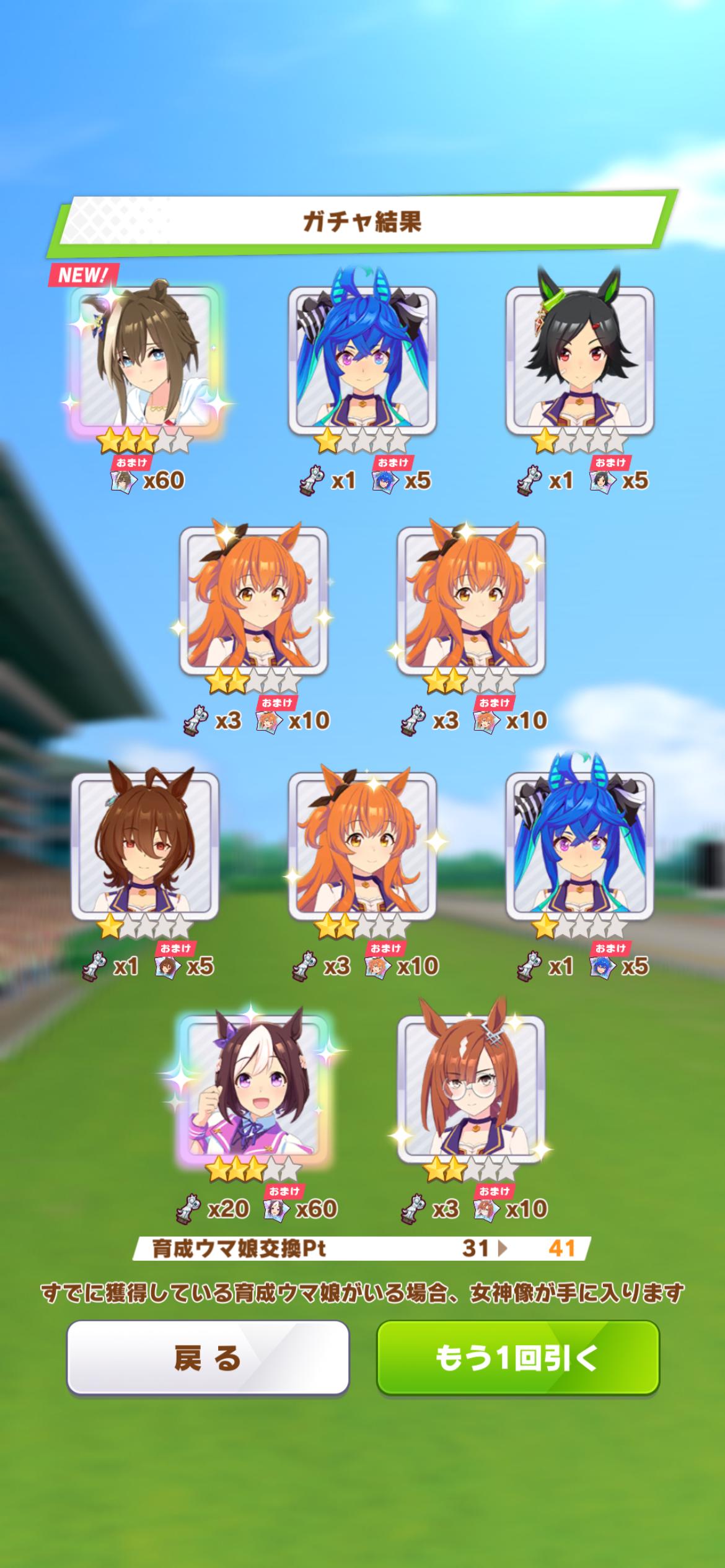
Task: Pull the gacha again with もう1回引く
Action: (x=518, y=1358)
